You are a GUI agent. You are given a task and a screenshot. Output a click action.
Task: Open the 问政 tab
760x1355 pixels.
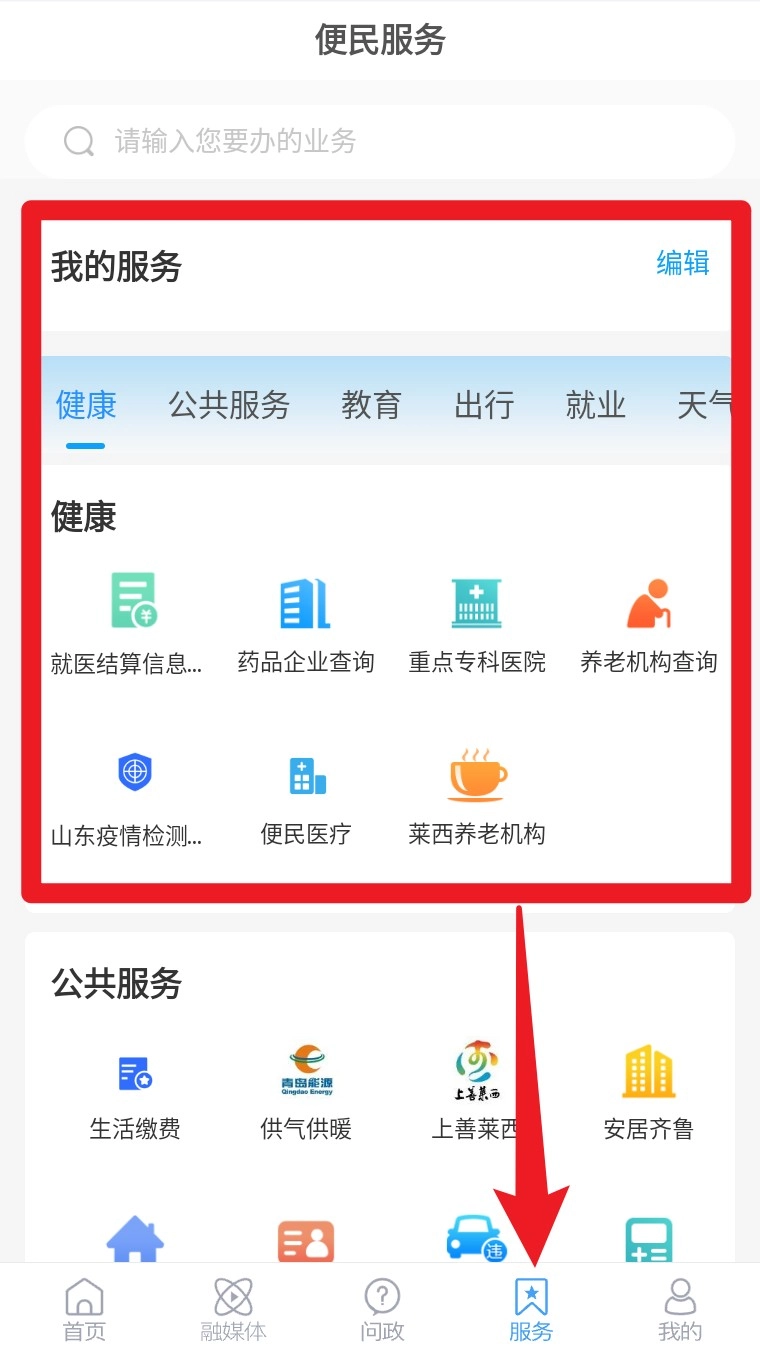pos(382,1309)
